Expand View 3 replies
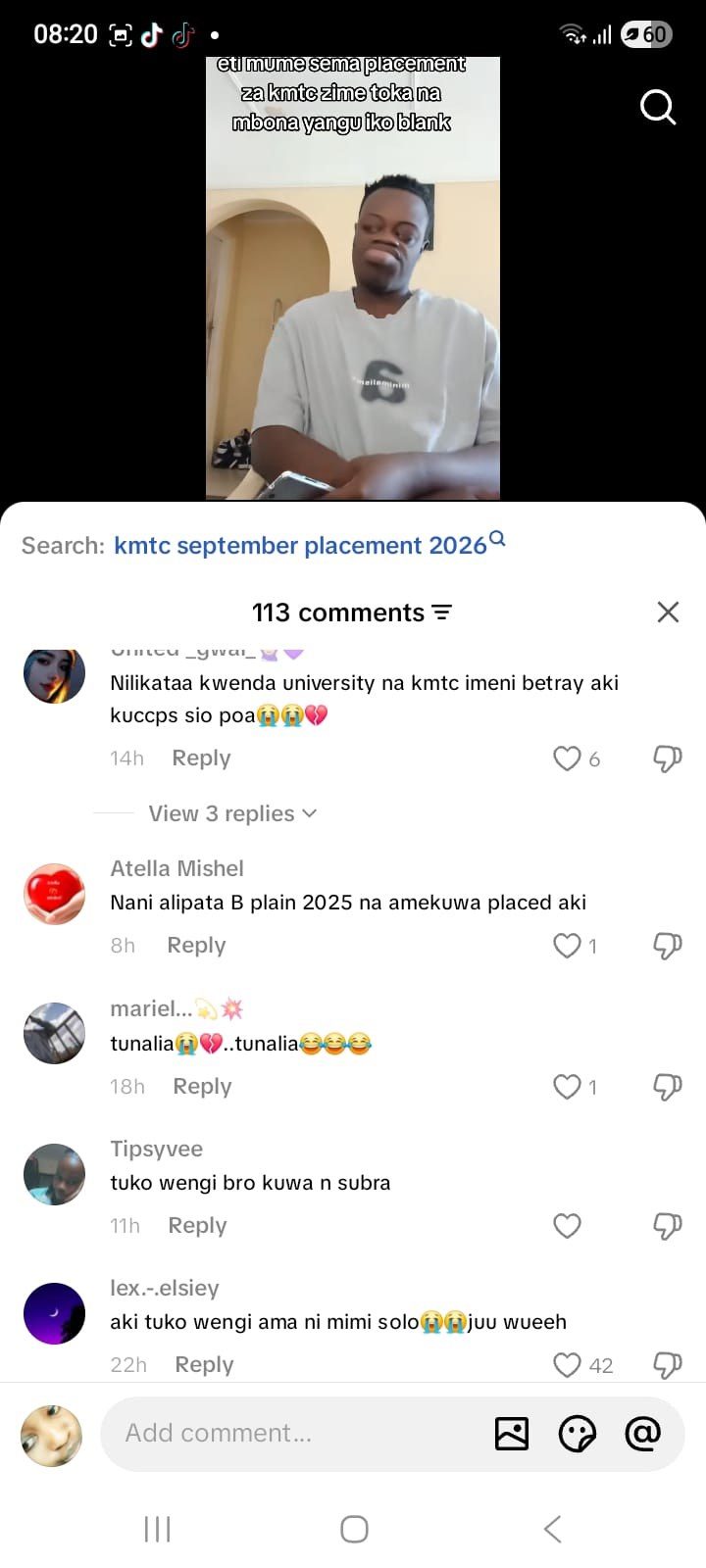The image size is (706, 1568). [x=232, y=813]
